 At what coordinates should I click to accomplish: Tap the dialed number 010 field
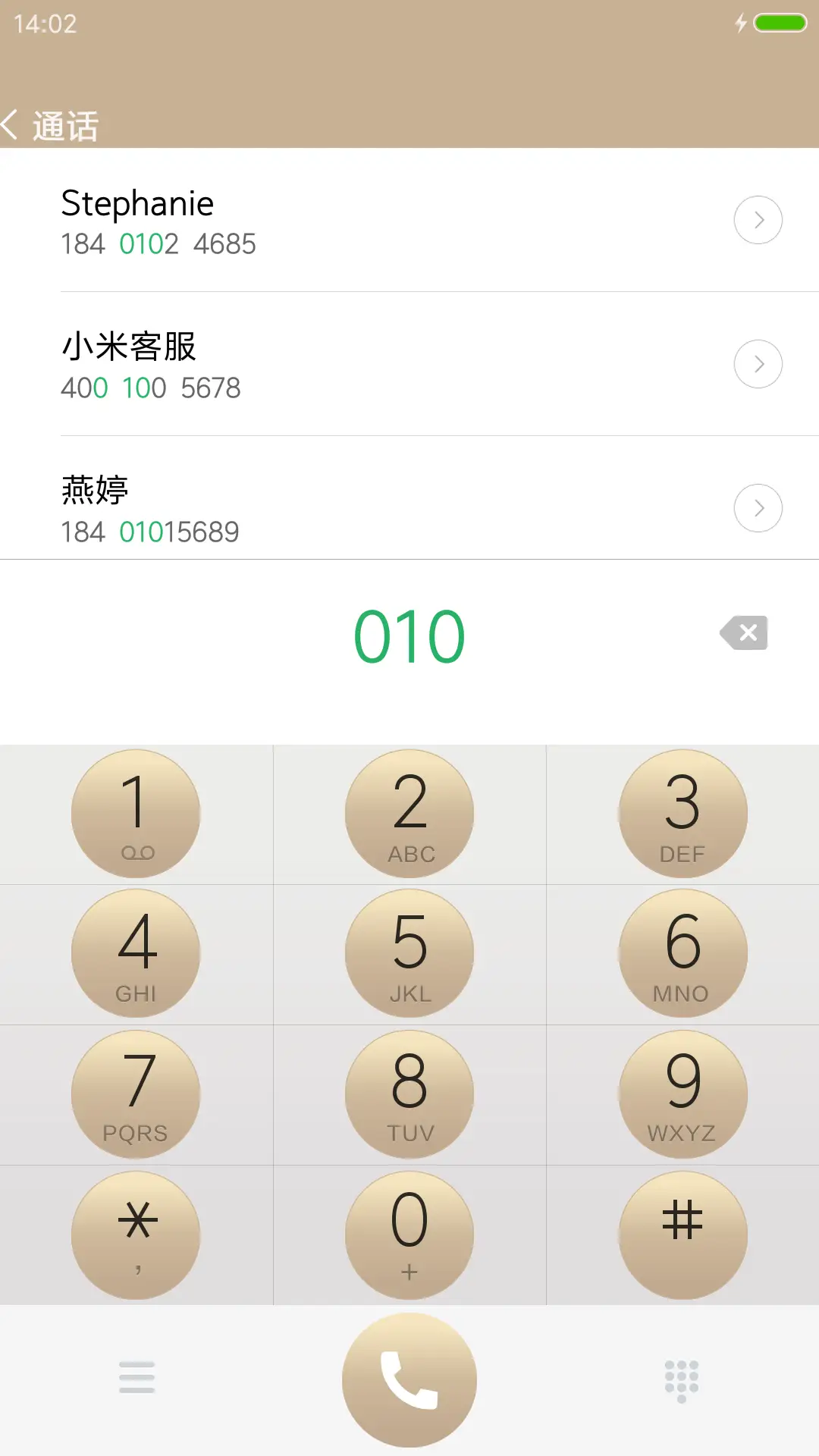tap(409, 635)
